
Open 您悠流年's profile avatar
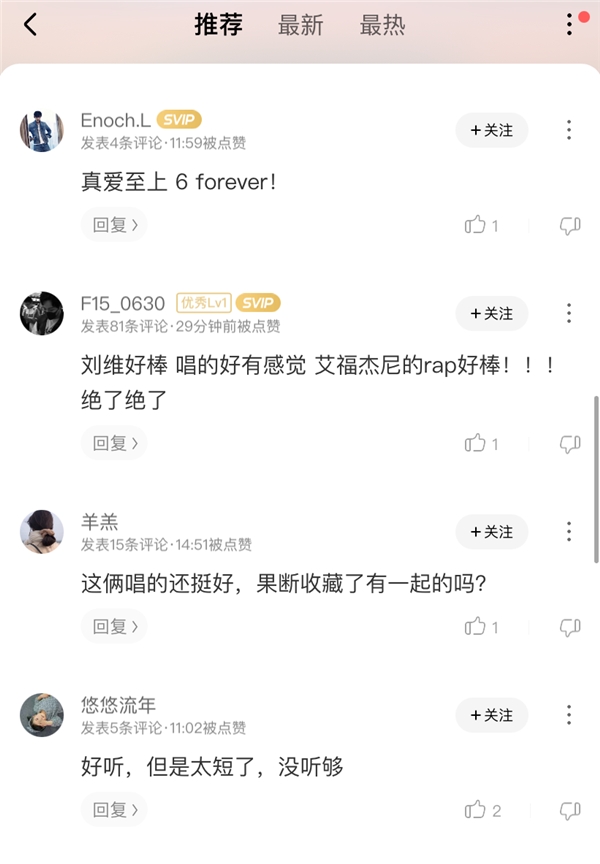[x=42, y=715]
